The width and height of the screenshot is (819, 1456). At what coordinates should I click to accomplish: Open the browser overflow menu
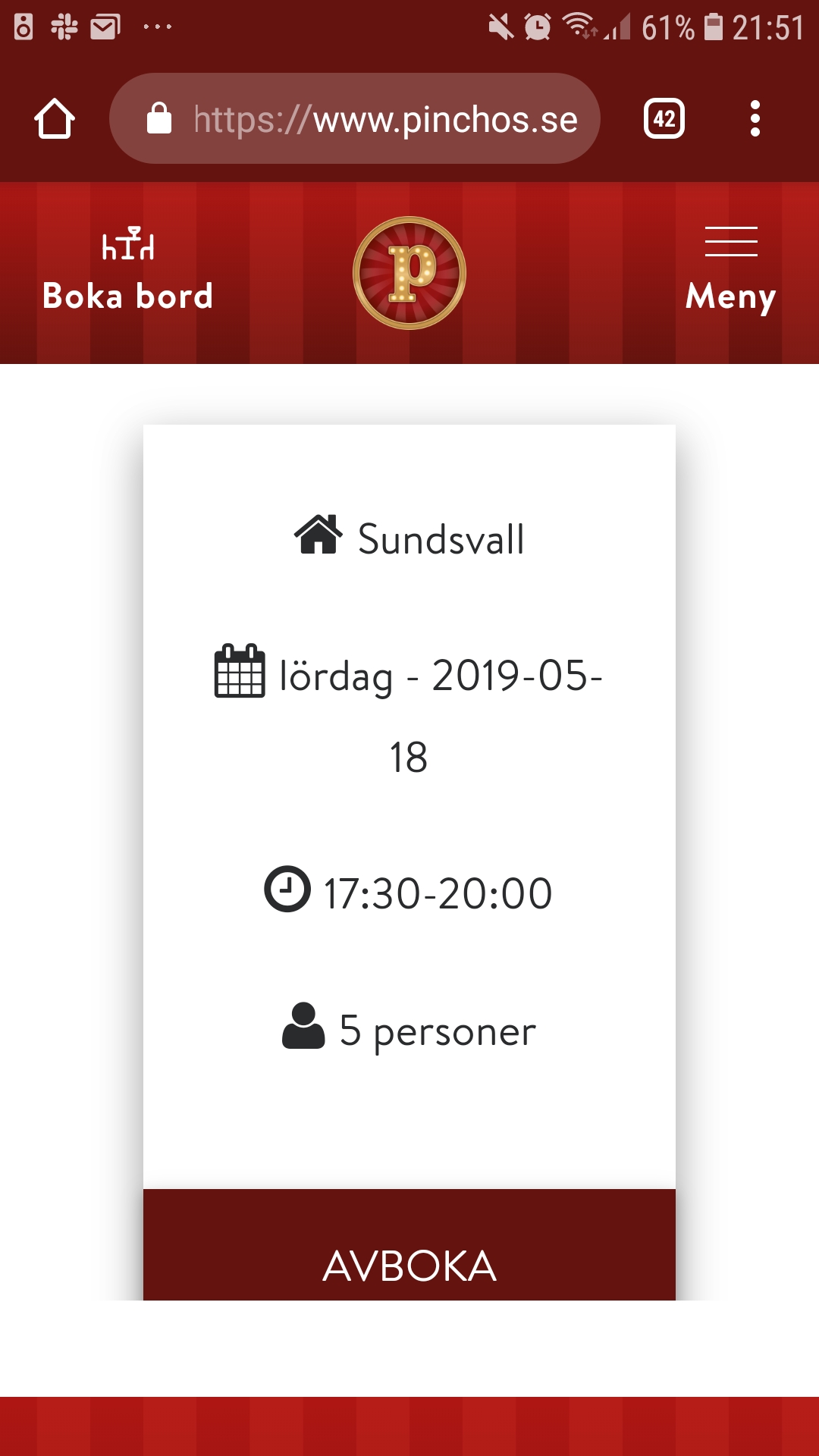(754, 119)
